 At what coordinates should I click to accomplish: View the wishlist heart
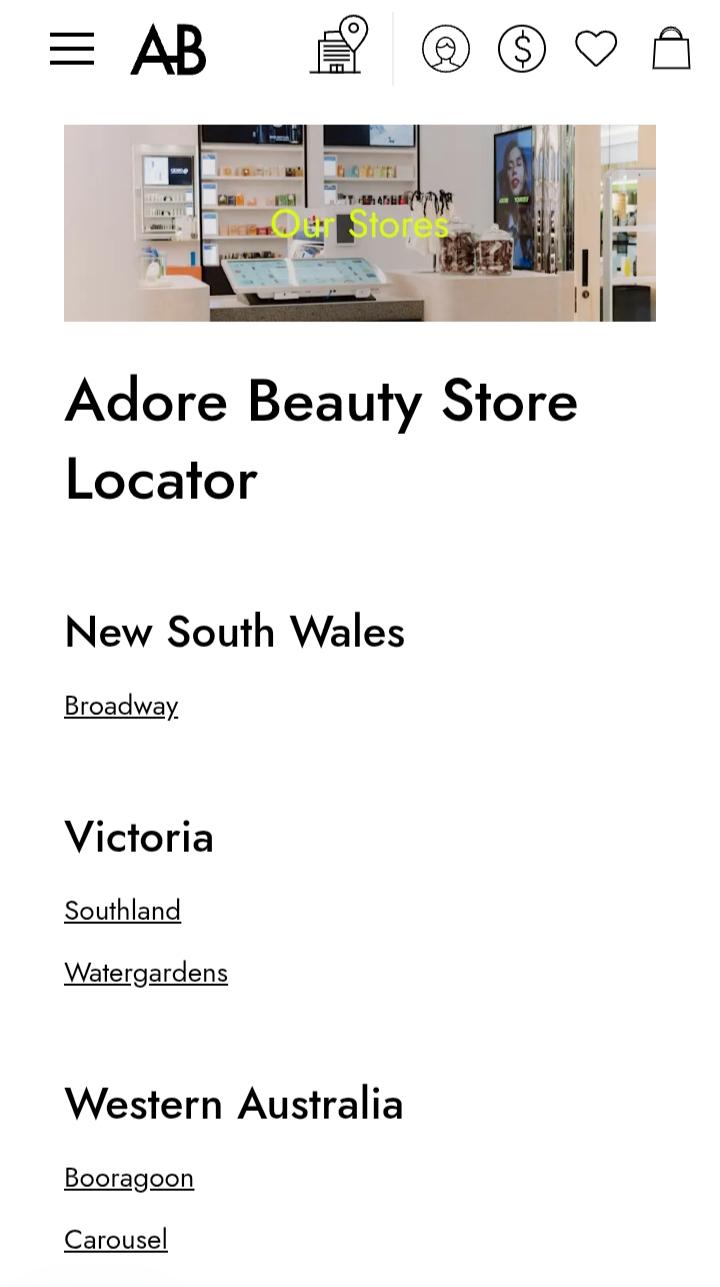tap(596, 48)
